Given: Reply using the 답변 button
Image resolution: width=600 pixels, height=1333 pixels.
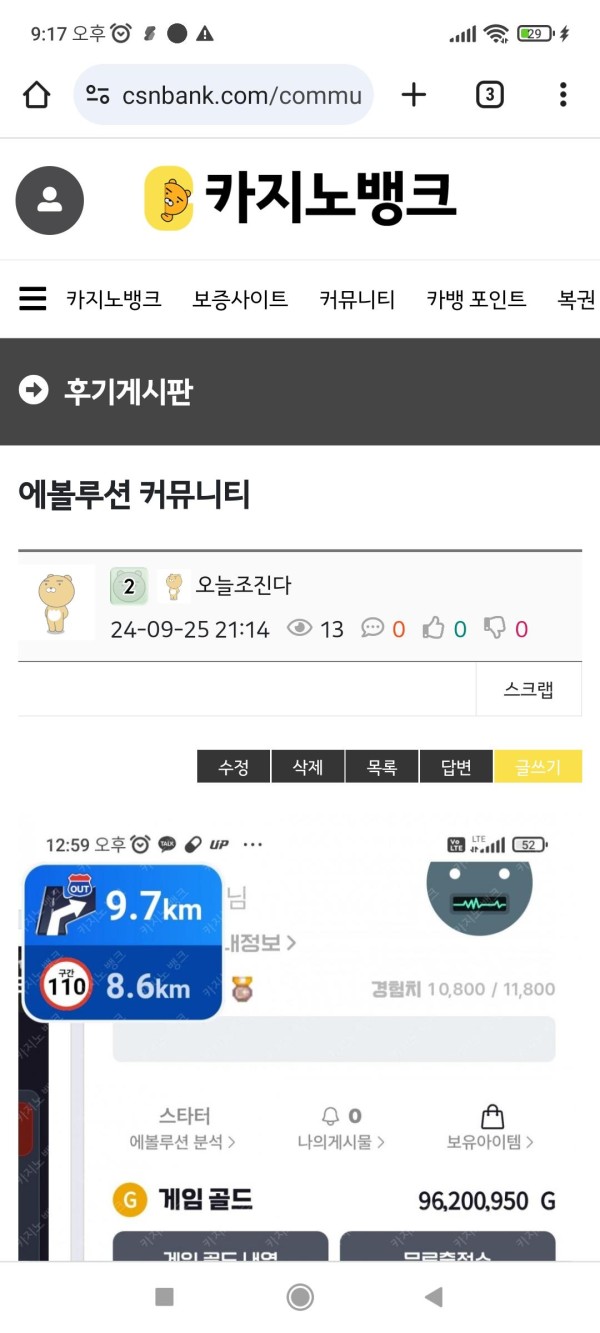Looking at the screenshot, I should (x=456, y=767).
